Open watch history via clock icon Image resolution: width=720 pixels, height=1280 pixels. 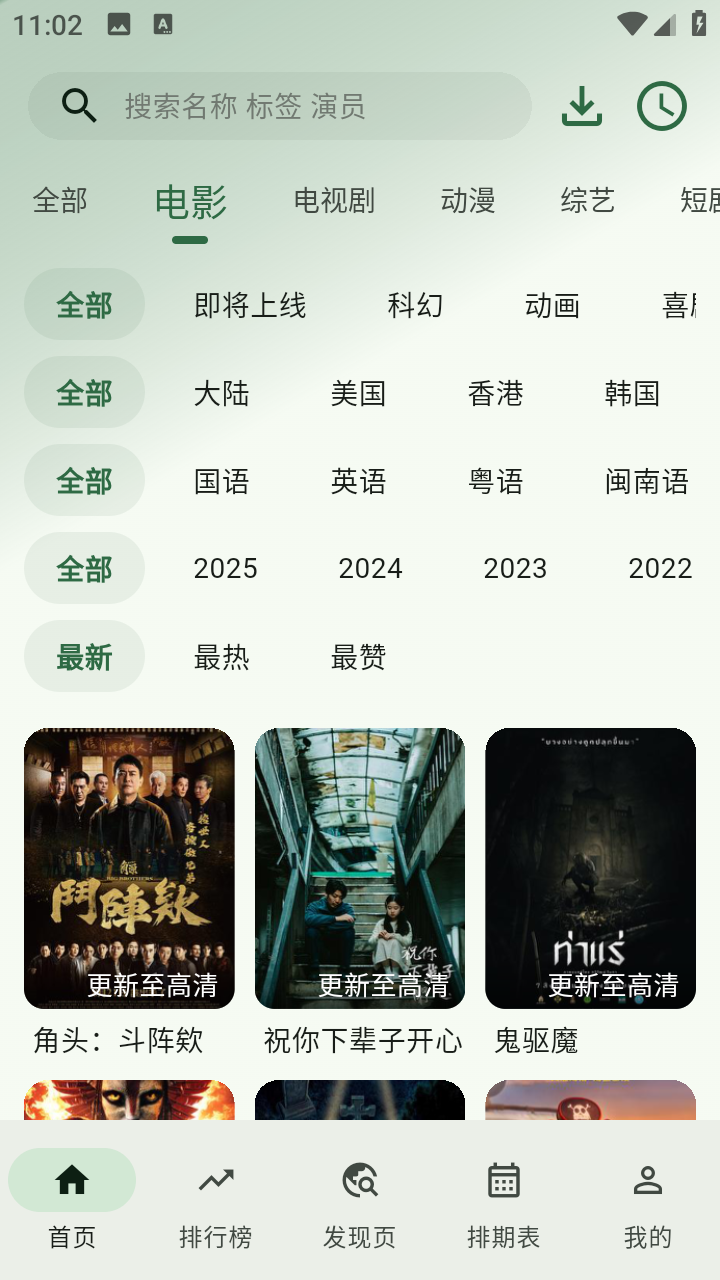(662, 105)
